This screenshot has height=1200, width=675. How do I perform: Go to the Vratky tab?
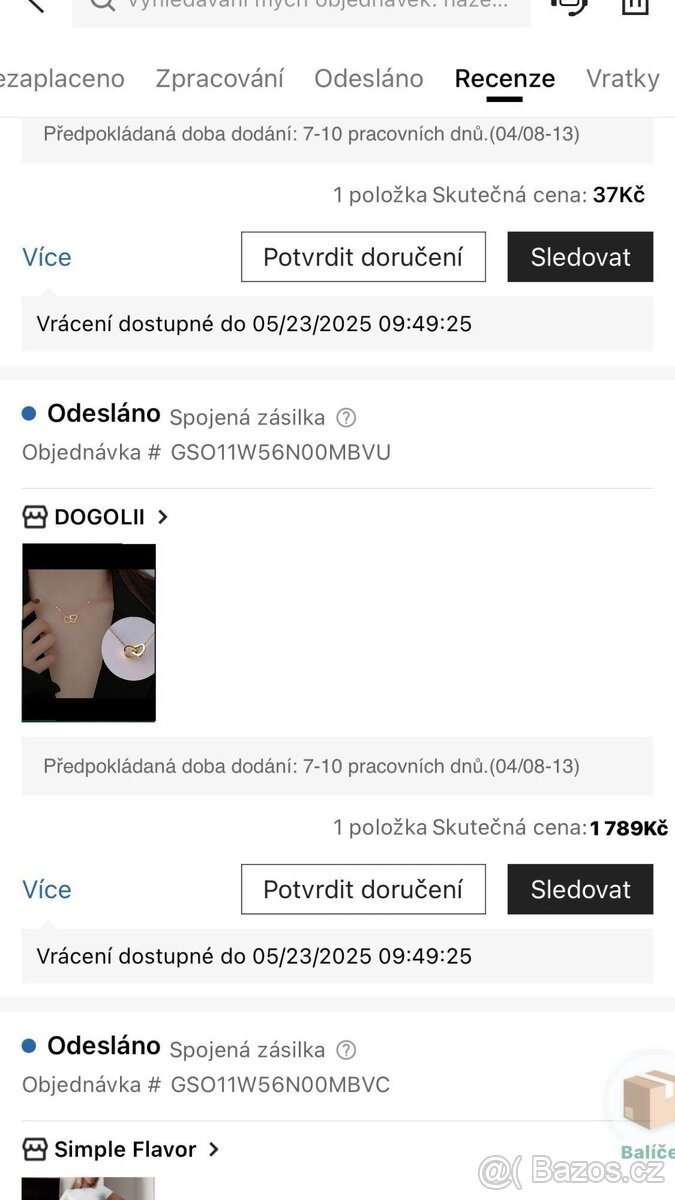(623, 79)
